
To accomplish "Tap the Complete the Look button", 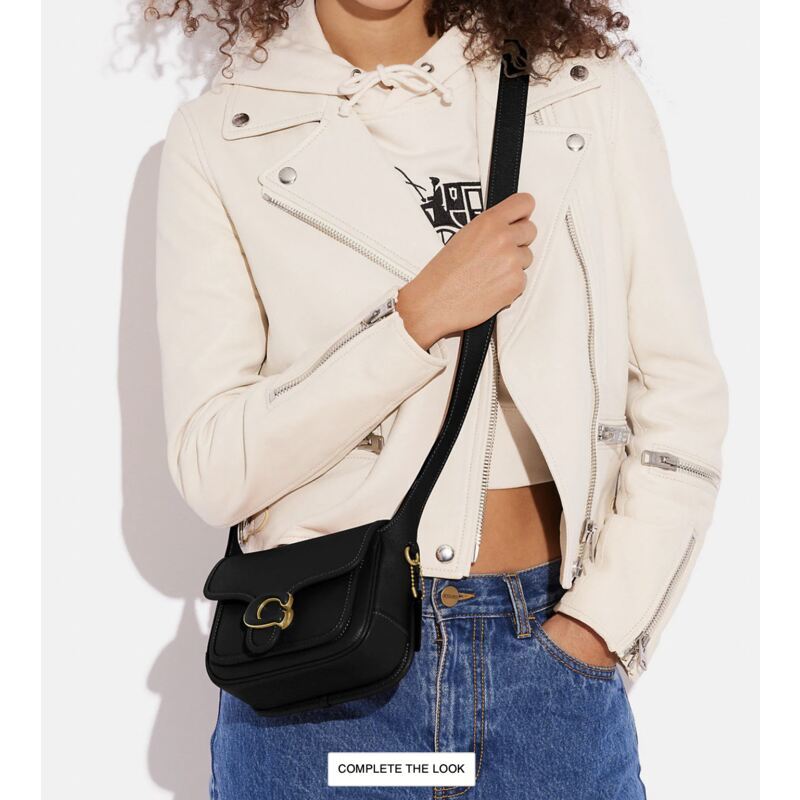I will click(x=401, y=768).
